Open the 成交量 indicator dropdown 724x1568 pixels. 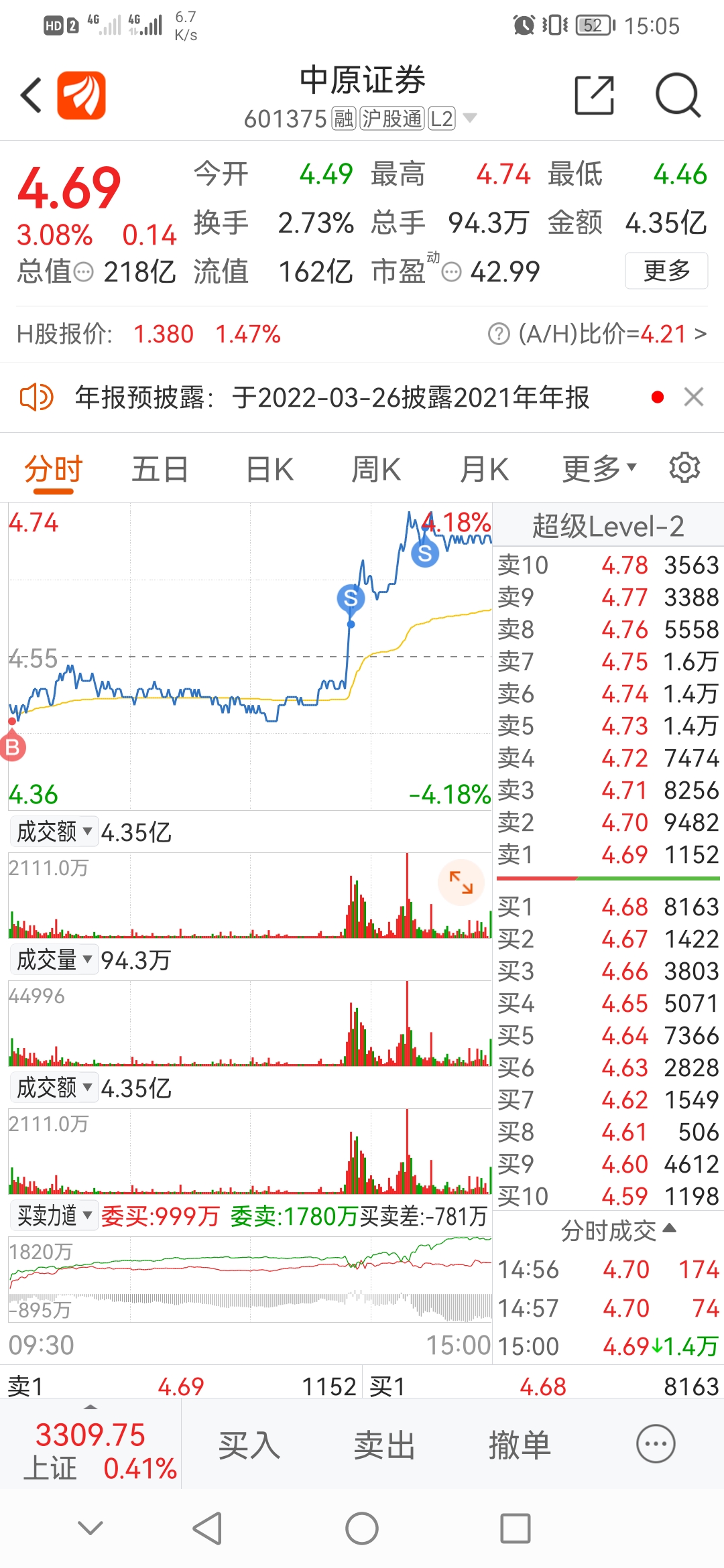(54, 960)
